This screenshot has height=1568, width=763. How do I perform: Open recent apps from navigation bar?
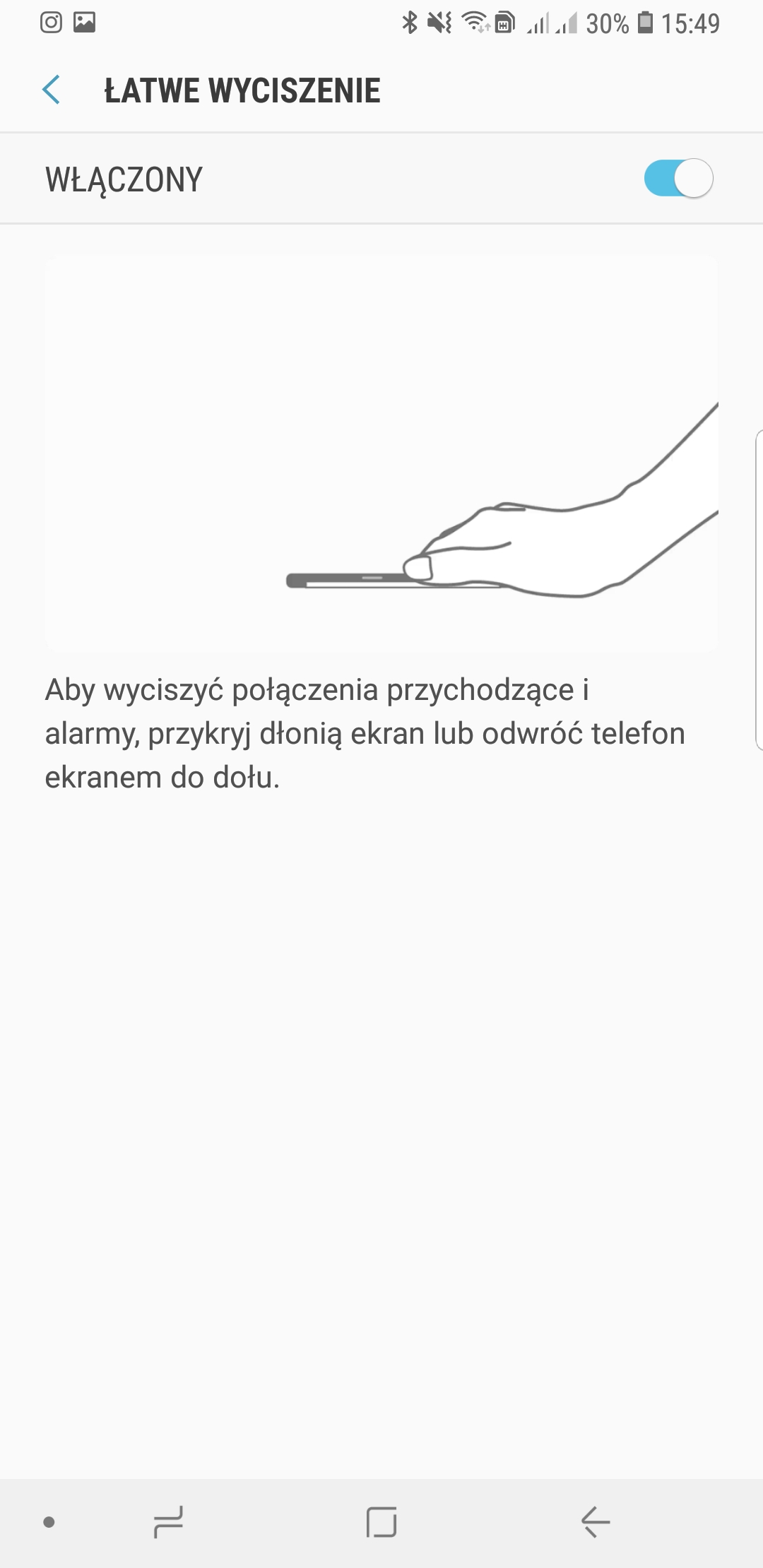(168, 1521)
